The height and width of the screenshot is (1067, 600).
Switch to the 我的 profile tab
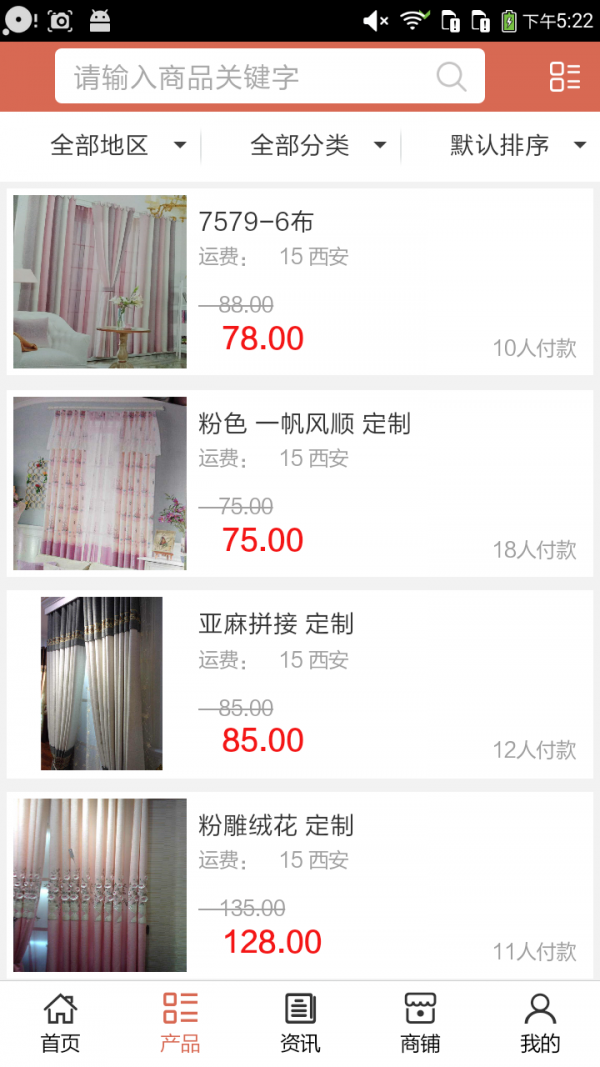point(540,1023)
